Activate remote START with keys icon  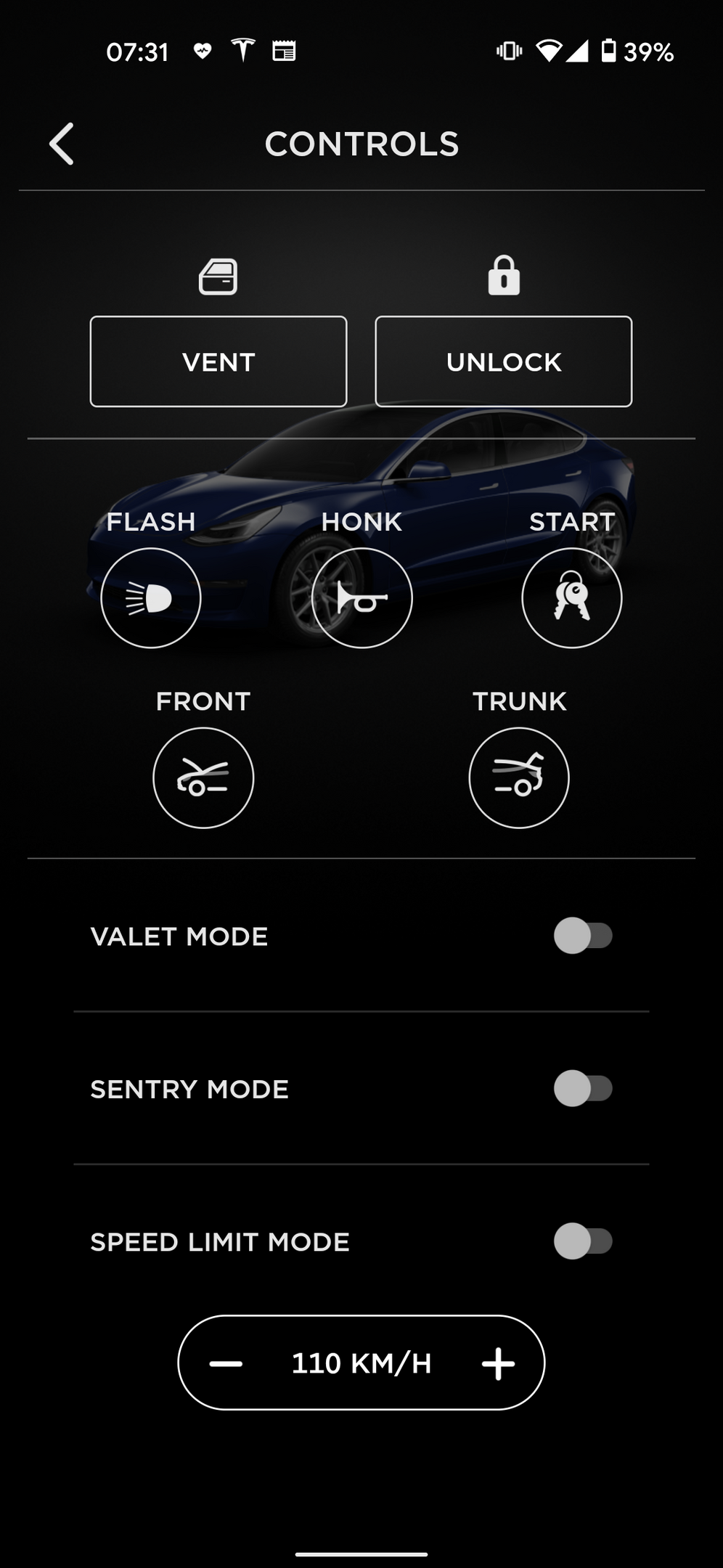572,598
